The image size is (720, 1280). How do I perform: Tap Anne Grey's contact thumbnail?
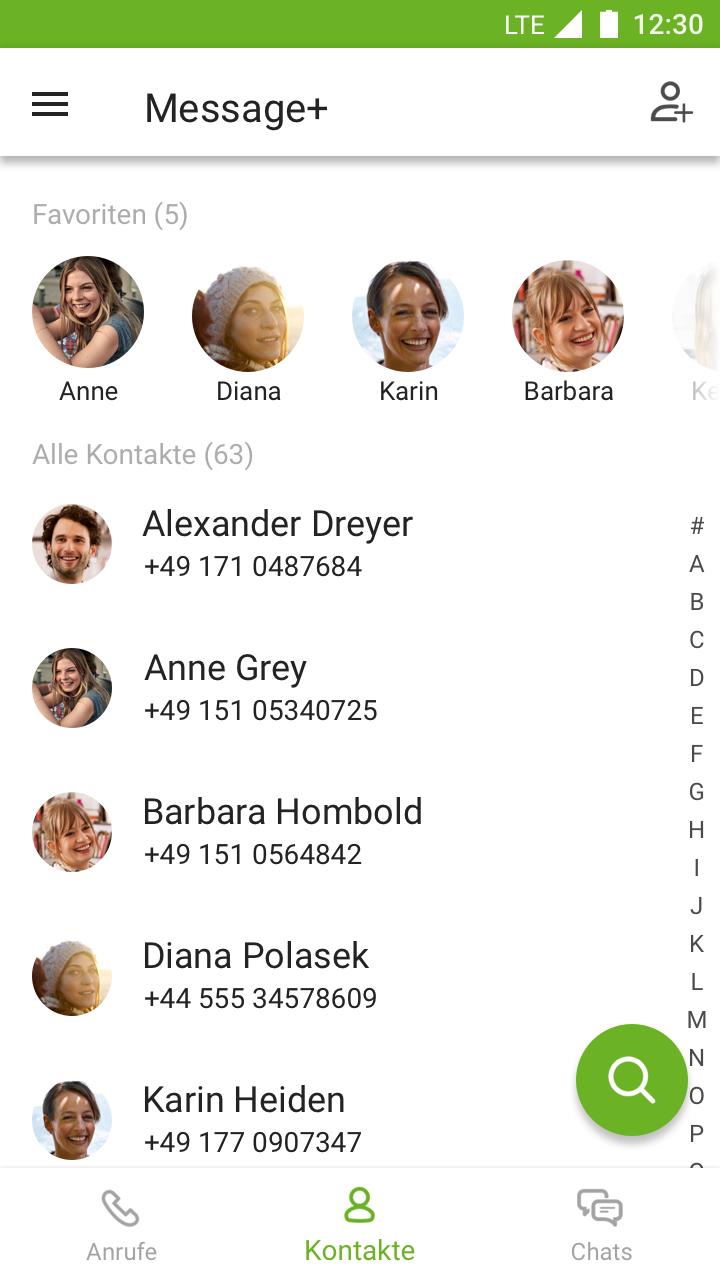(72, 687)
